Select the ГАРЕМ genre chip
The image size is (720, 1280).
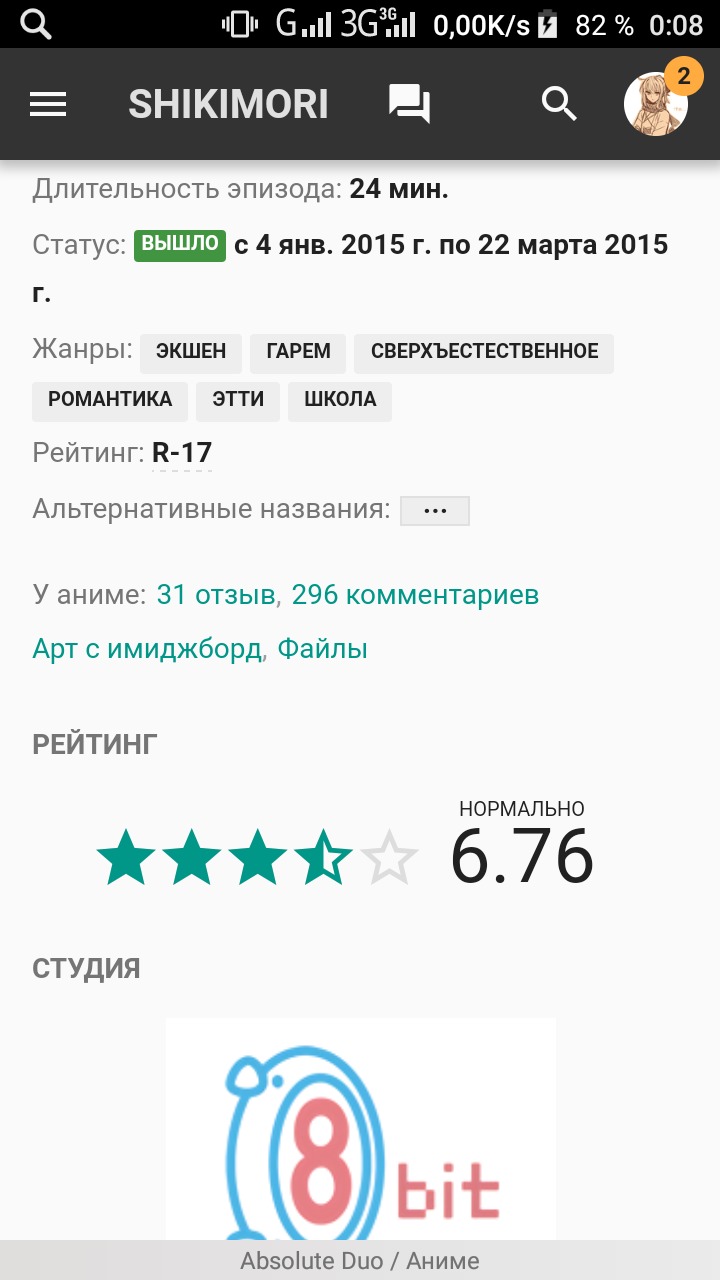coord(298,352)
